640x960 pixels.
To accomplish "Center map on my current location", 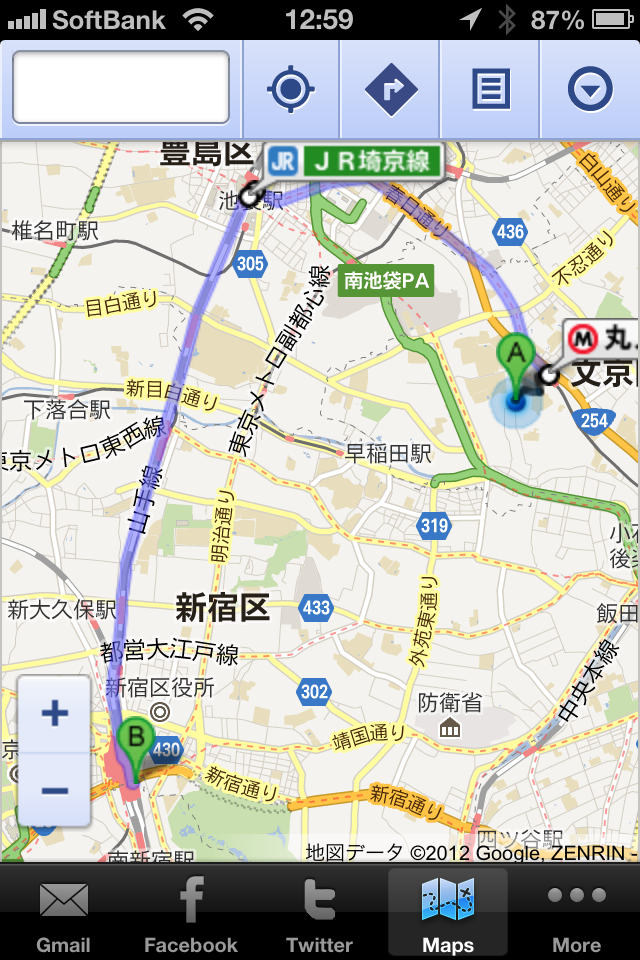I will [291, 90].
